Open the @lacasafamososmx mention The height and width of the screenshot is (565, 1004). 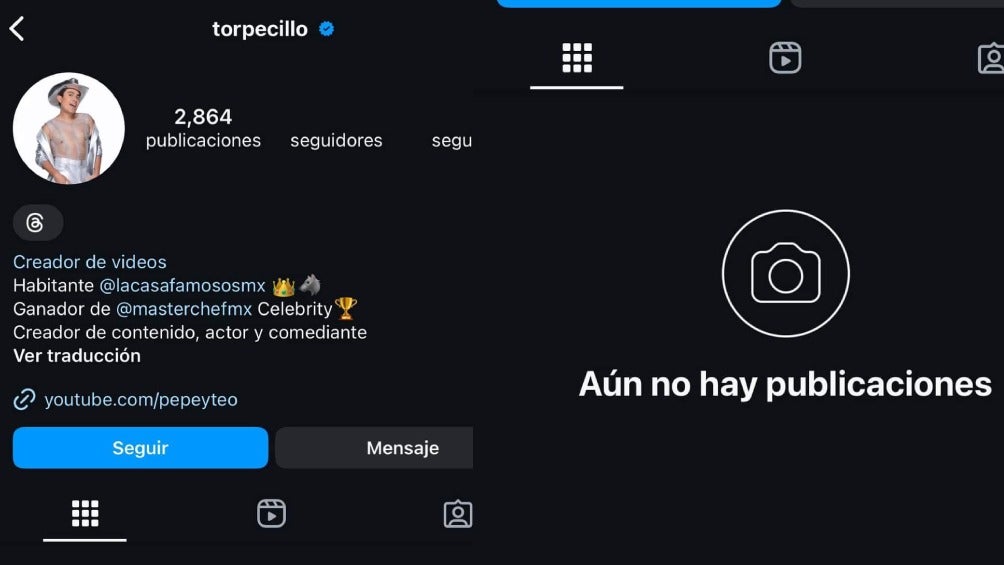182,286
